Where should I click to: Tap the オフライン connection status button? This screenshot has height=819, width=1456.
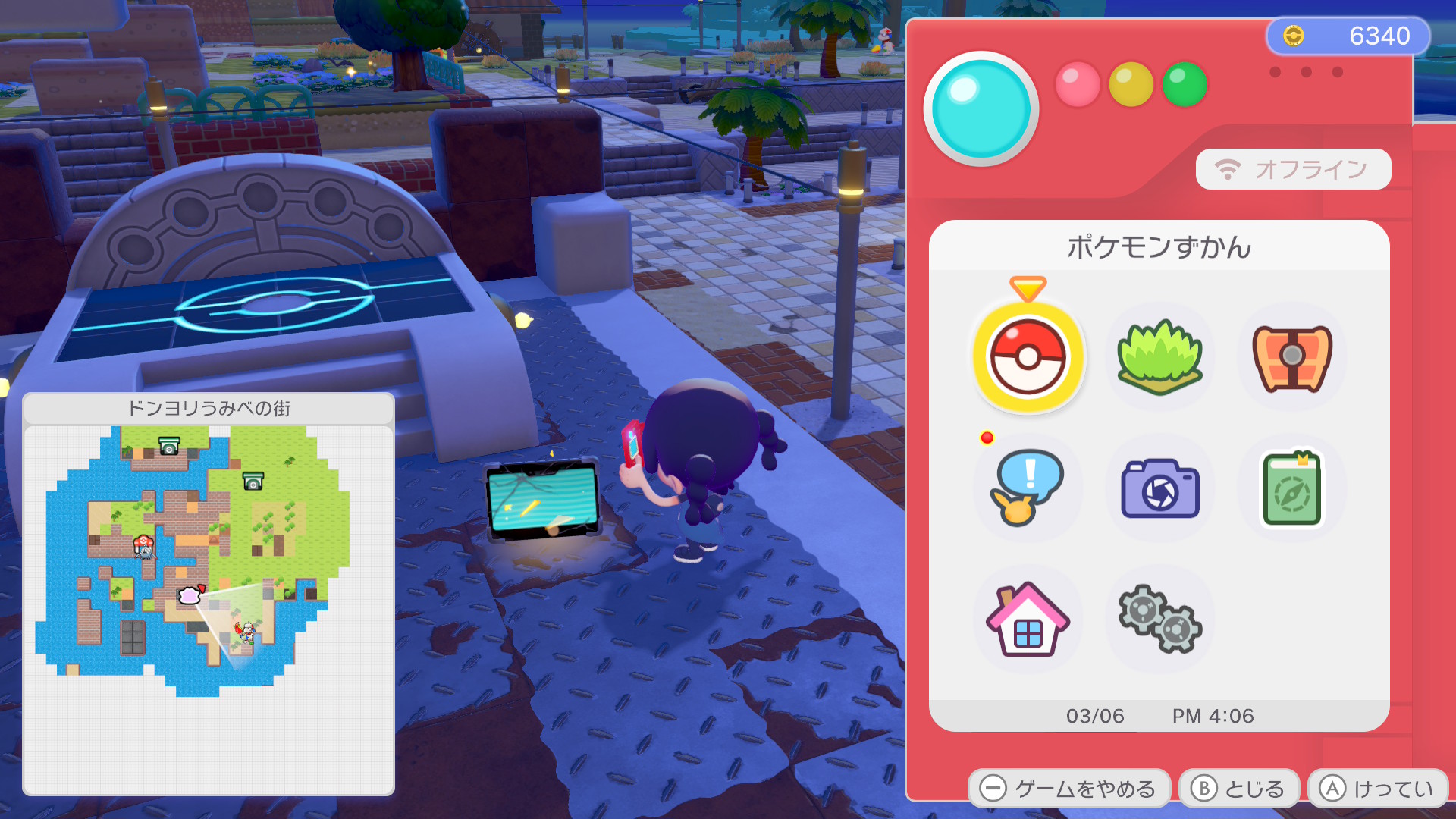[x=1293, y=169]
